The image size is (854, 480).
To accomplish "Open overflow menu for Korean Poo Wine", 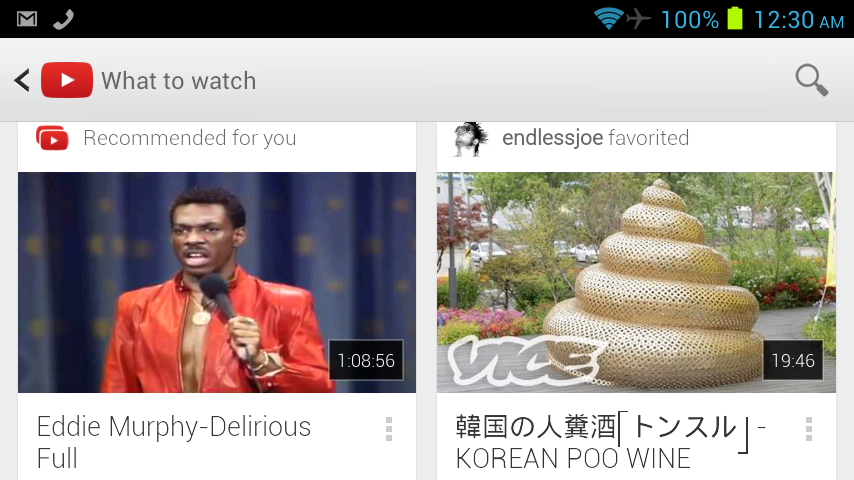I will pos(808,429).
